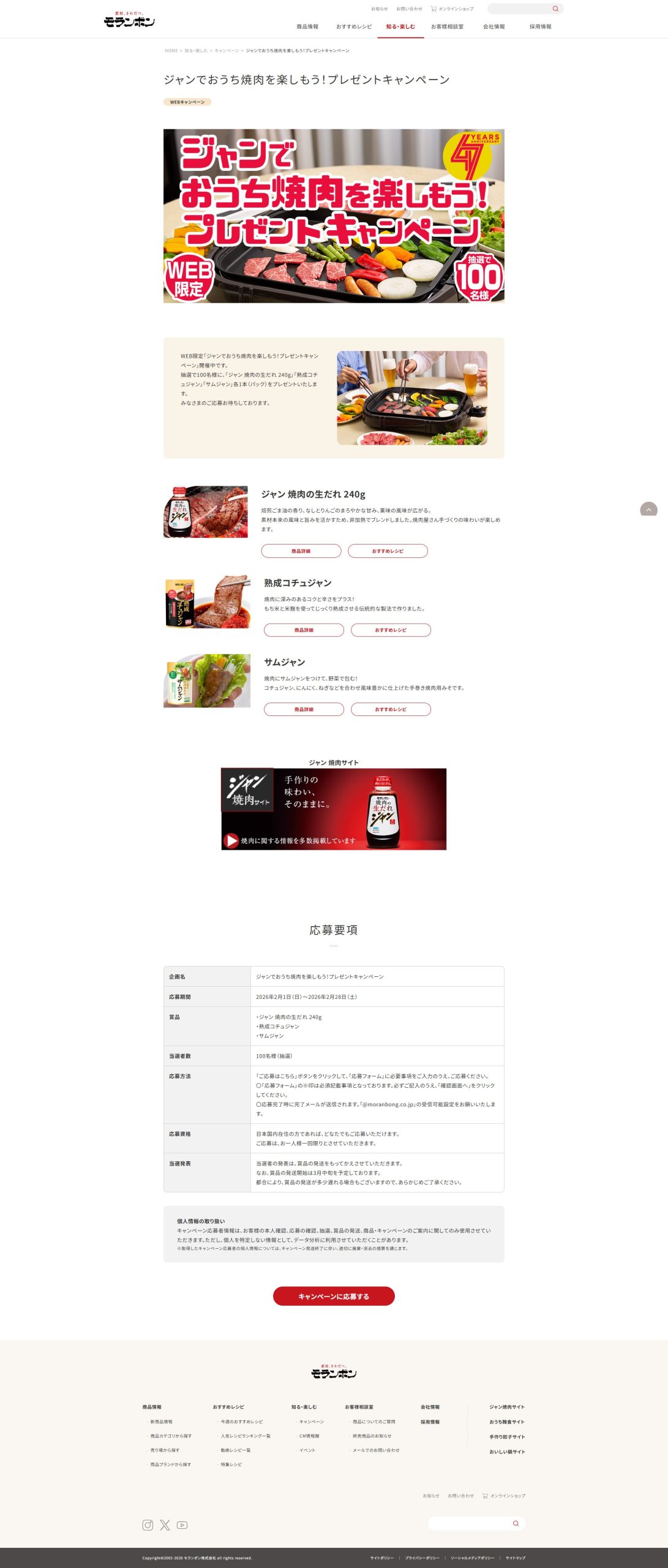Tap the search icon in the header
This screenshot has width=668, height=1568.
(555, 9)
